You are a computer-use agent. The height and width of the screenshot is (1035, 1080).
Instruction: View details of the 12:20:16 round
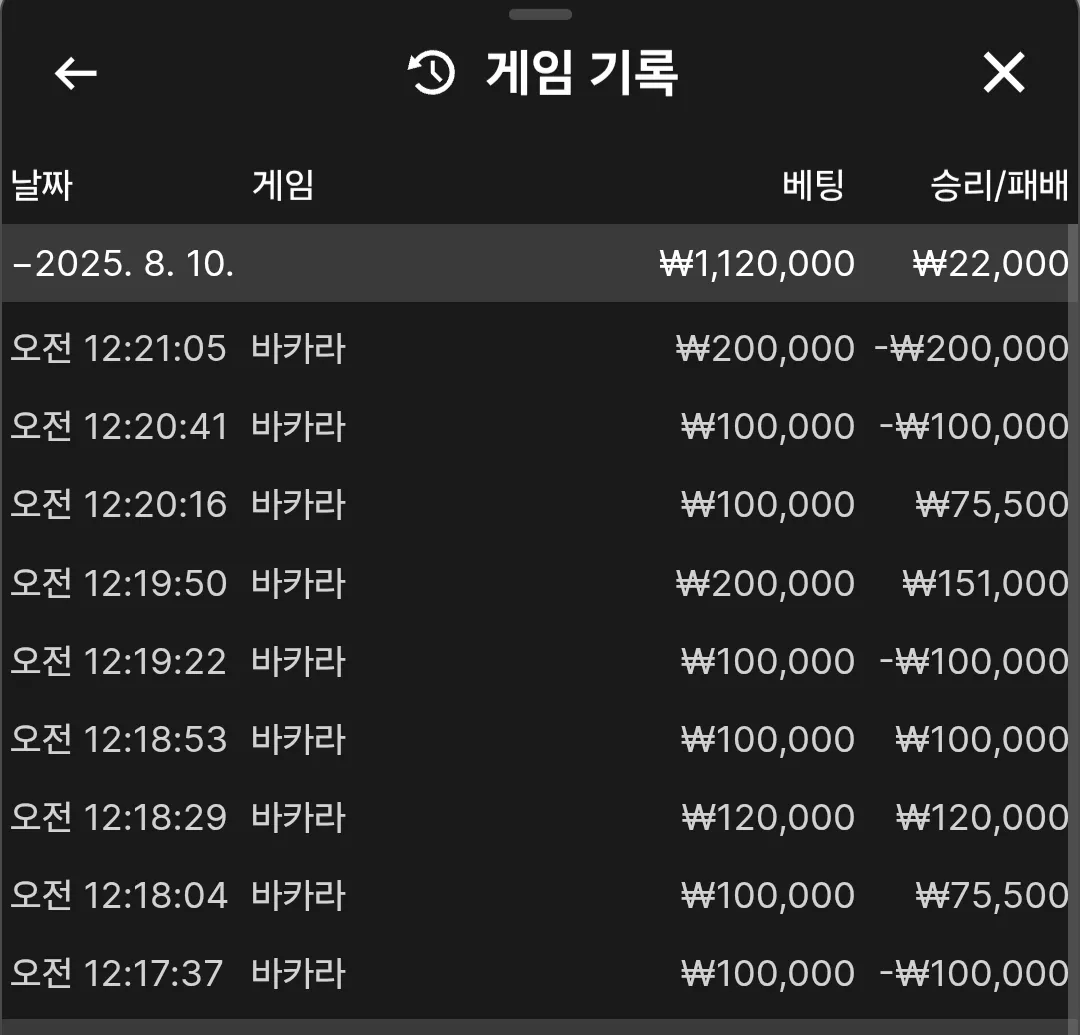(540, 504)
